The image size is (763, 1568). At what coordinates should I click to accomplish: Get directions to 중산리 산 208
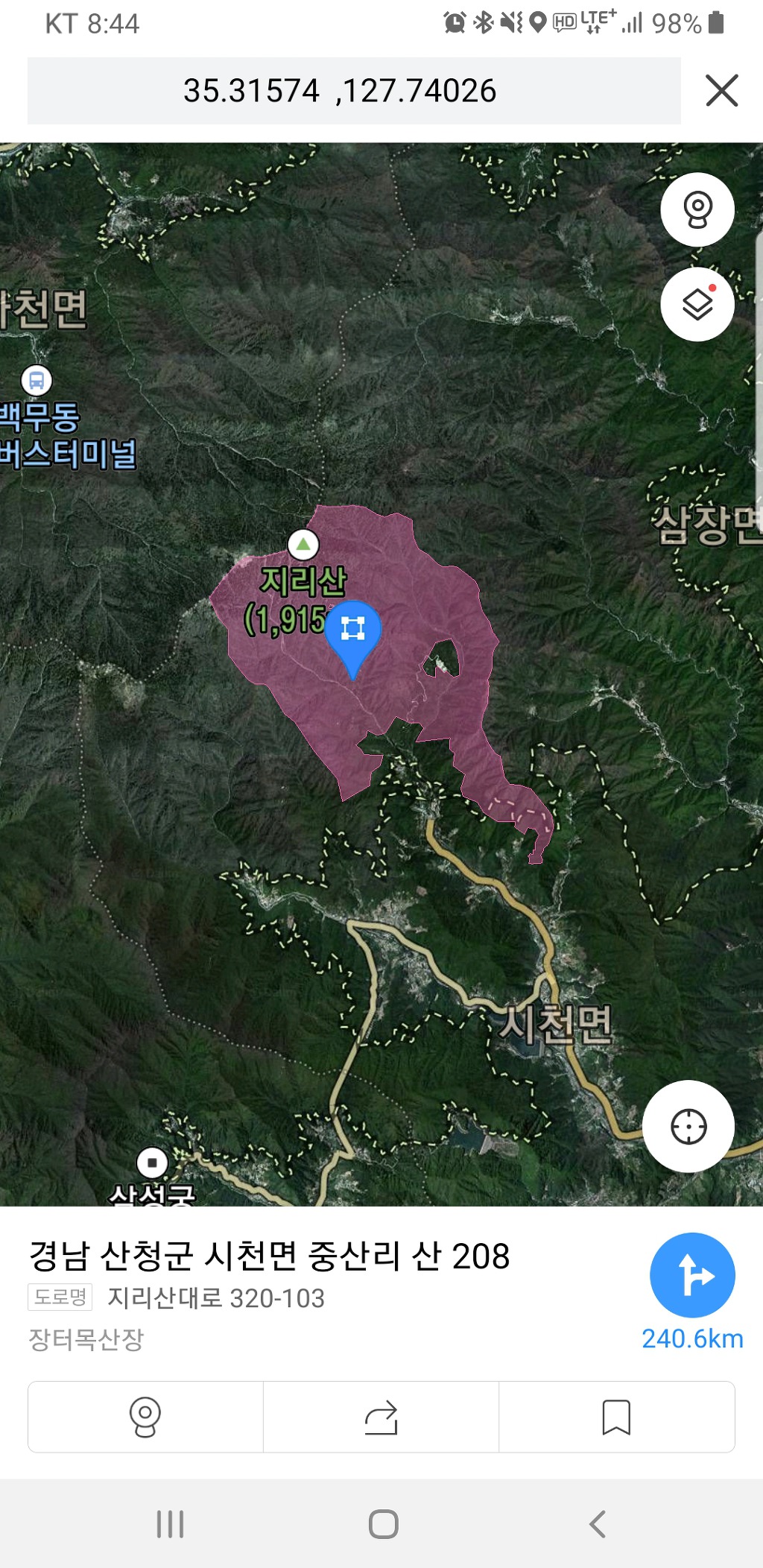tap(692, 1275)
